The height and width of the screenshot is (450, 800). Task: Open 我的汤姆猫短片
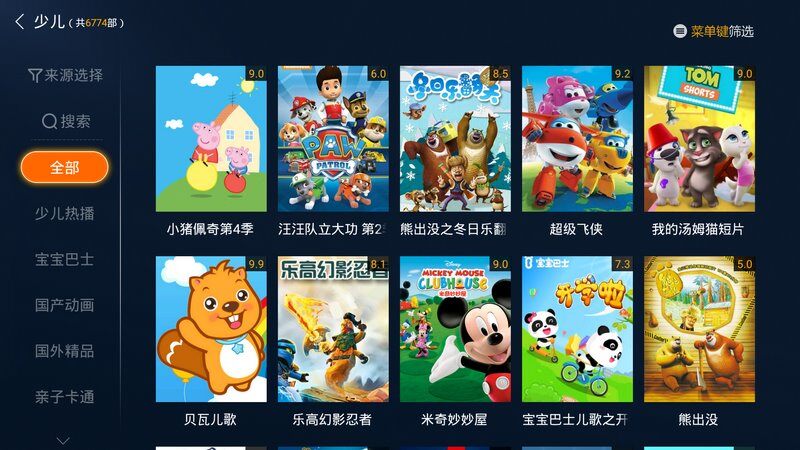pyautogui.click(x=699, y=140)
